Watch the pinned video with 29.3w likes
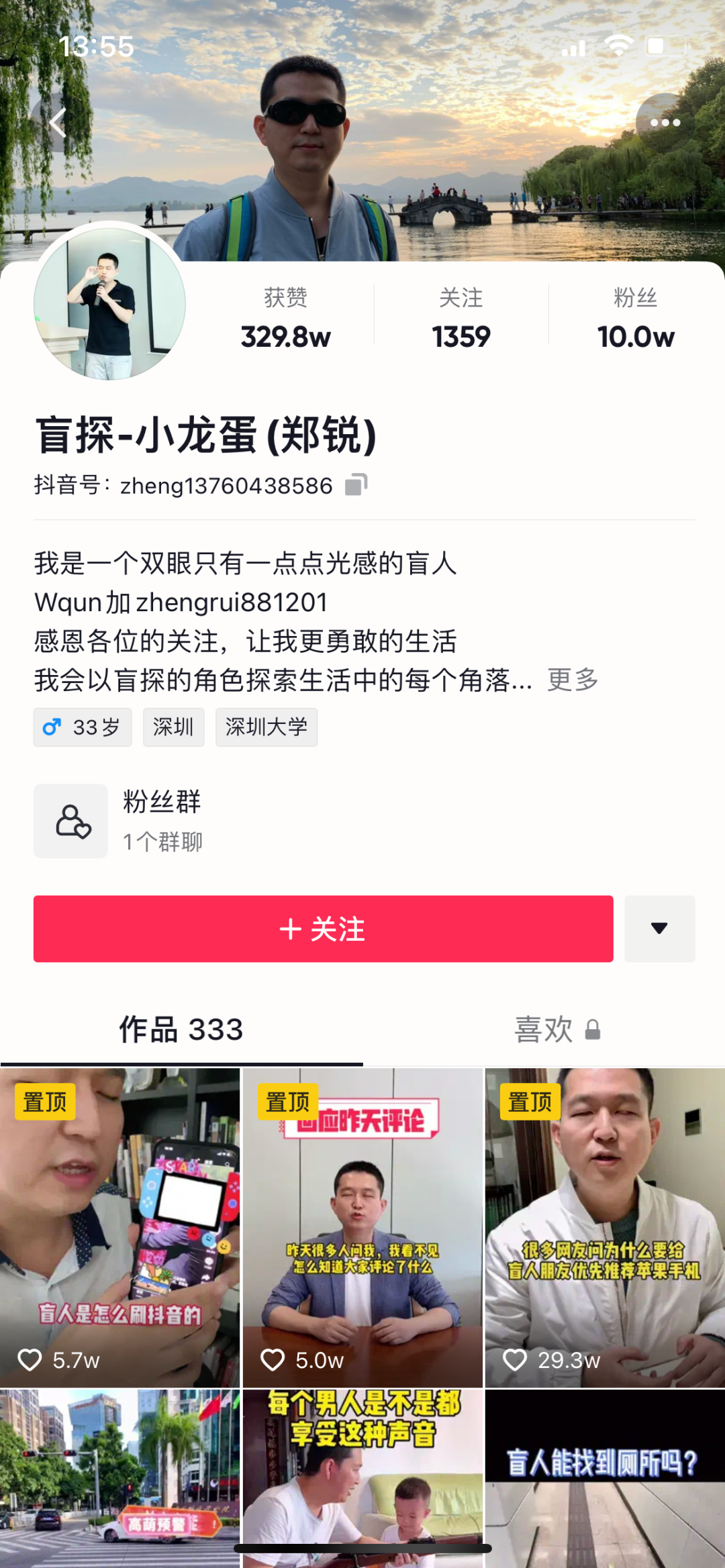 tap(605, 1226)
